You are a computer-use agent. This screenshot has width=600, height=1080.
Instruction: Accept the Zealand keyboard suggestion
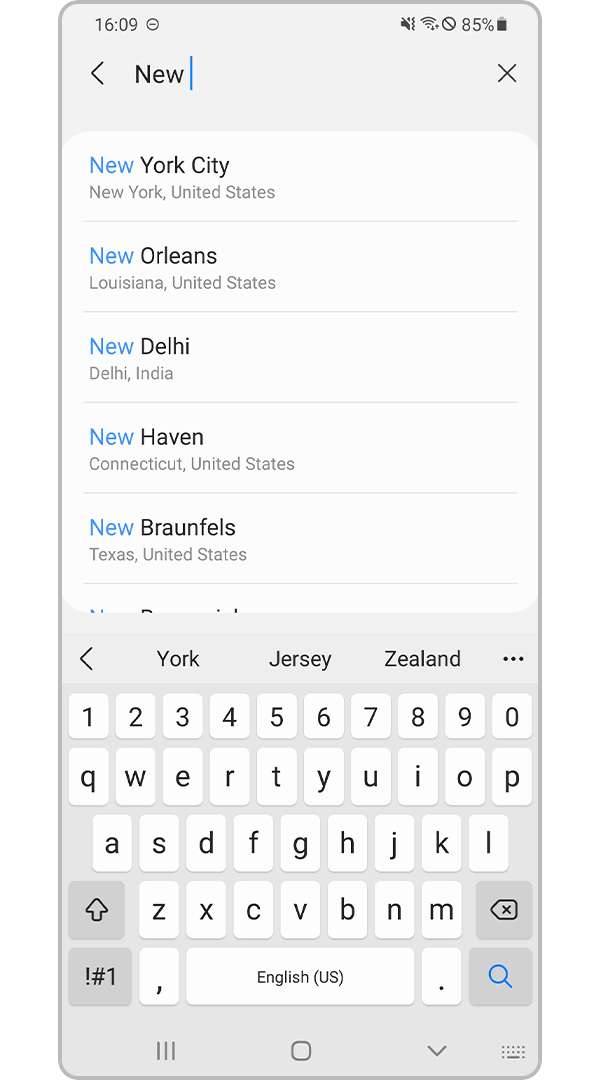click(422, 659)
